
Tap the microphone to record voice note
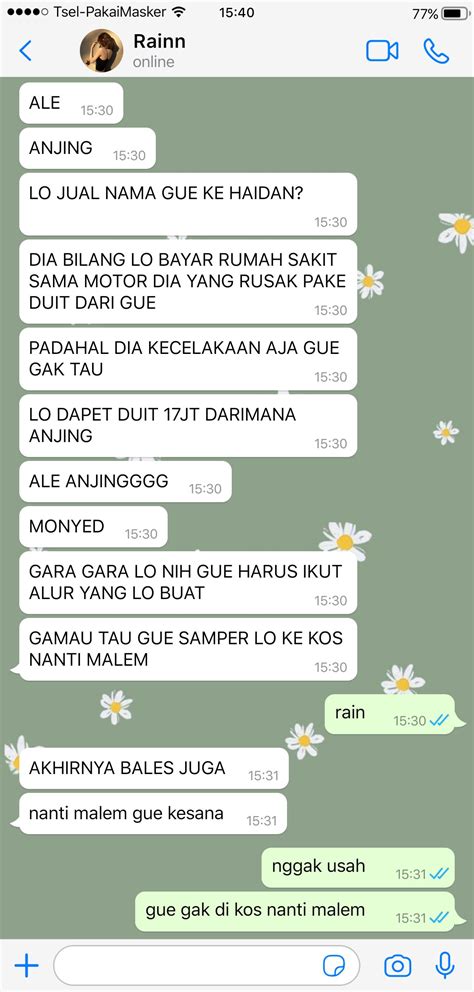click(x=445, y=965)
